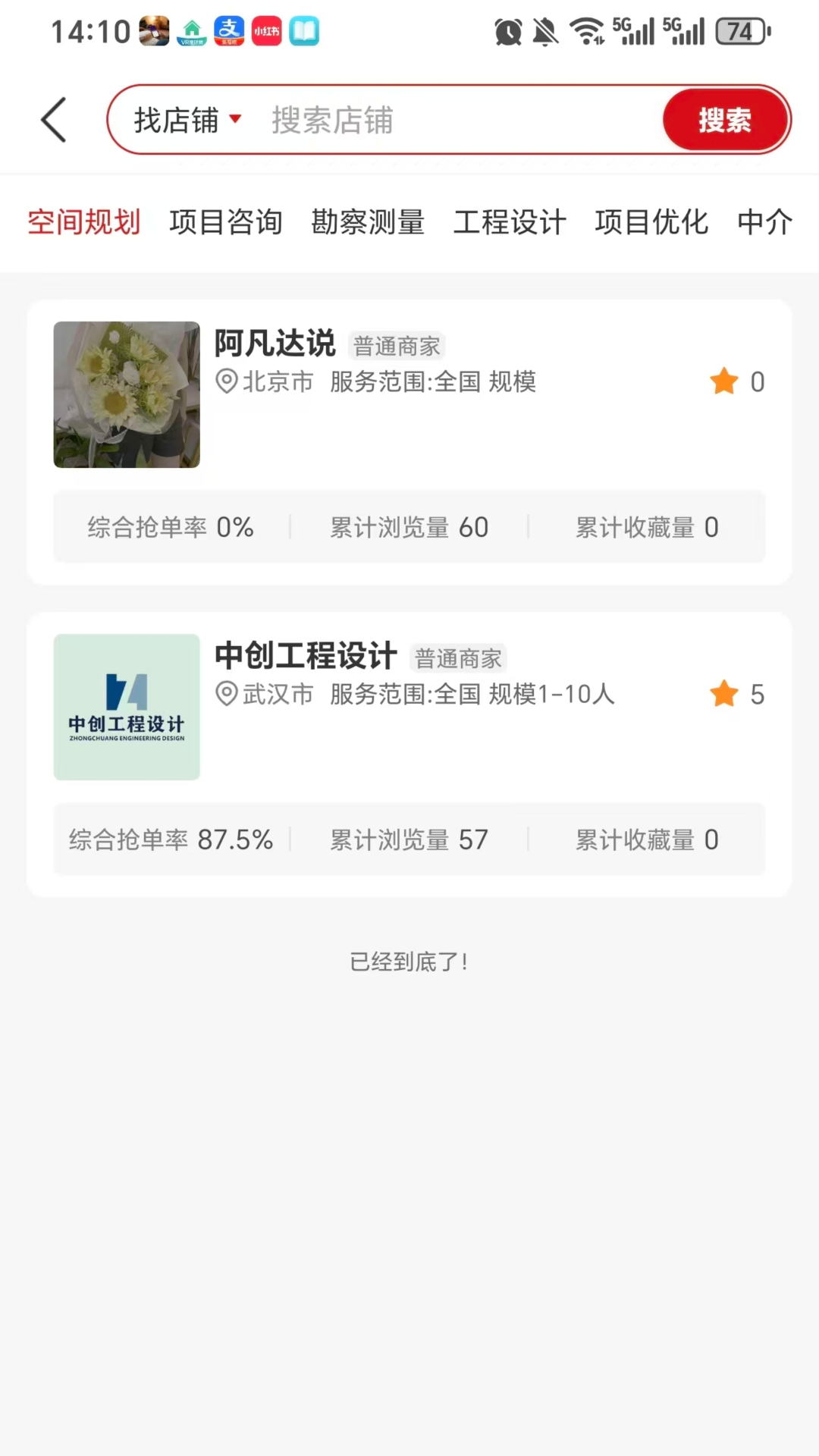This screenshot has width=819, height=1456.
Task: Show the 项目优化 category tab
Action: [x=651, y=222]
